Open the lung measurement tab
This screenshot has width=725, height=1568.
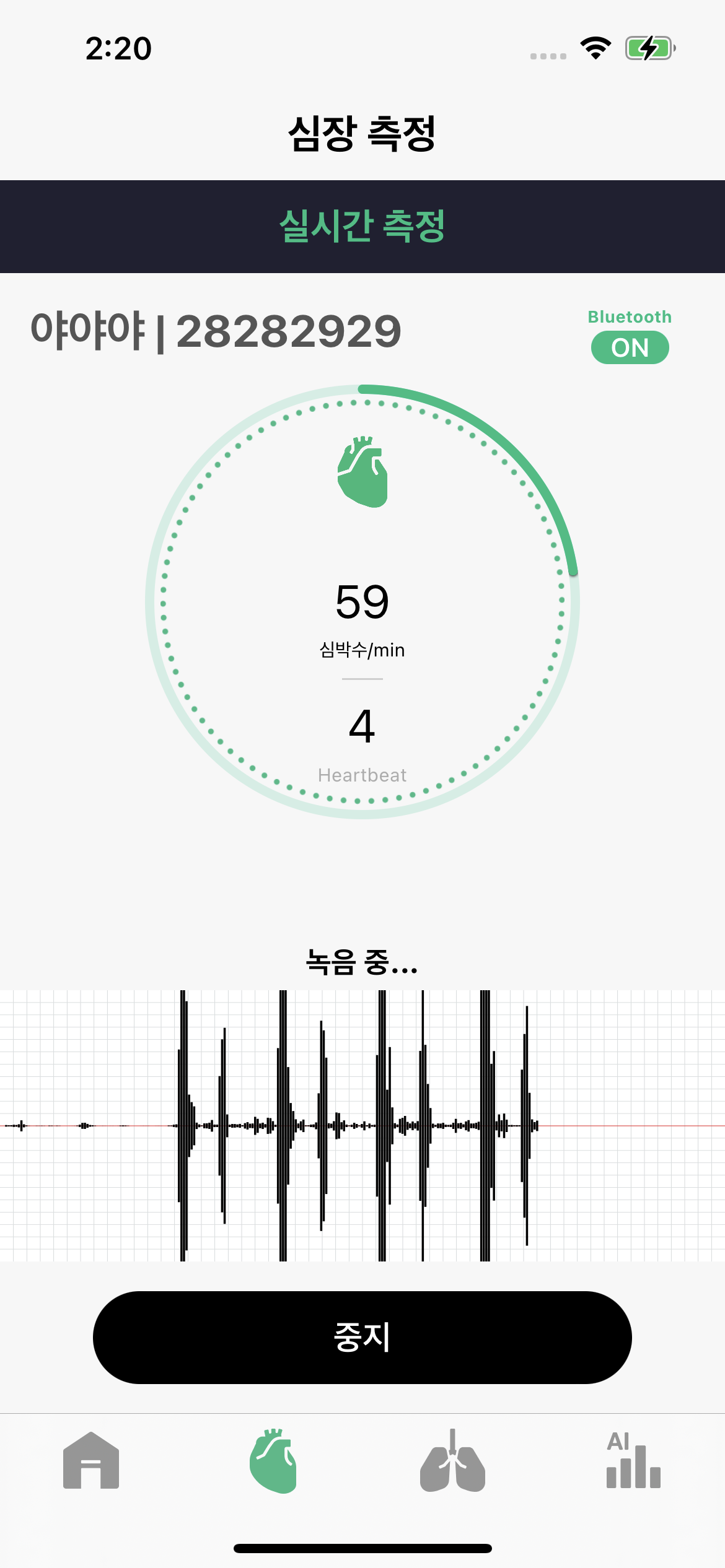pos(452,1461)
